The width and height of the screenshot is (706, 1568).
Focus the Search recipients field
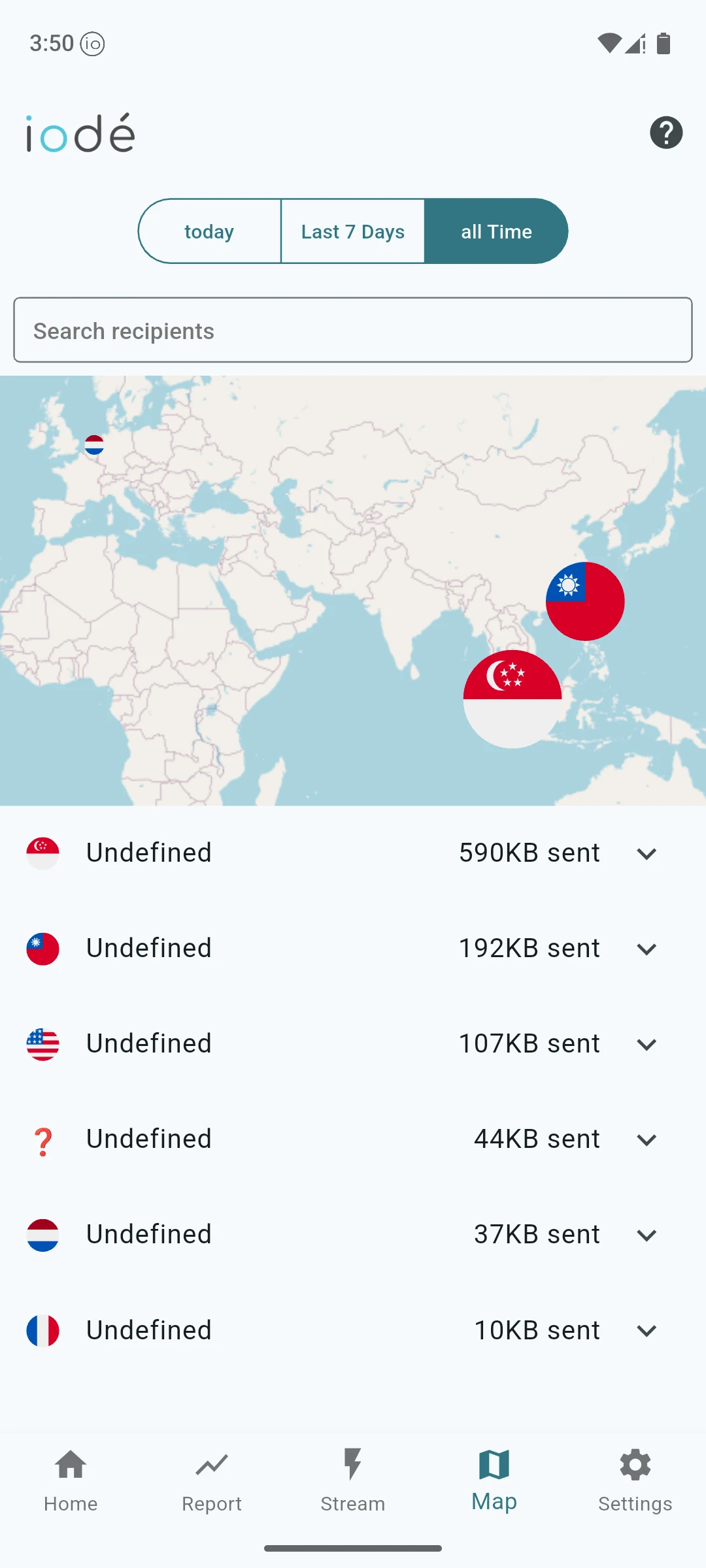(353, 331)
